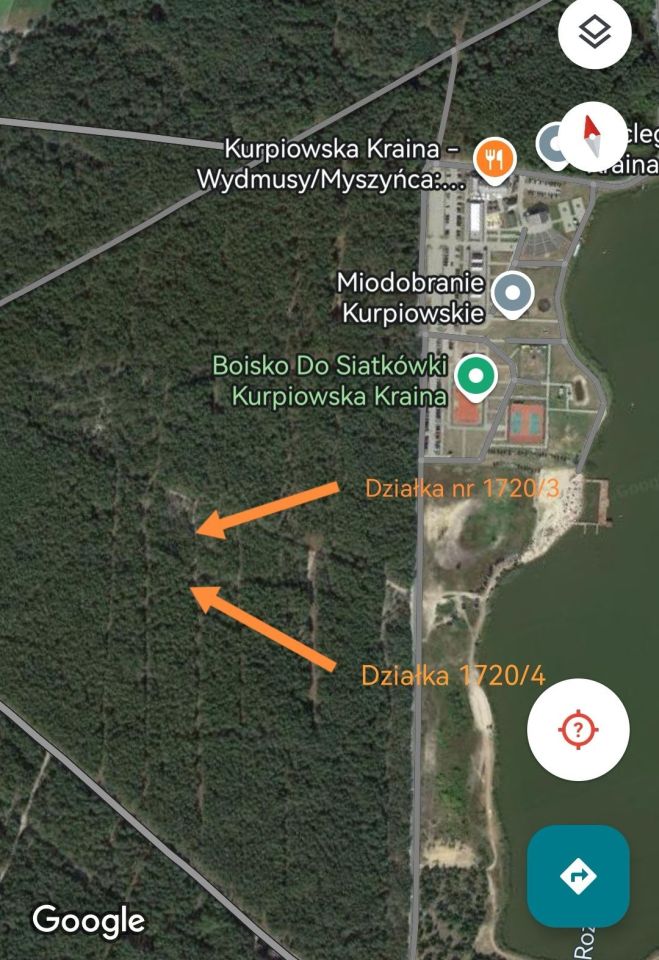Image resolution: width=659 pixels, height=960 pixels.
Task: Select the Miodobranie Kurpiowskie place marker
Action: pyautogui.click(x=514, y=293)
